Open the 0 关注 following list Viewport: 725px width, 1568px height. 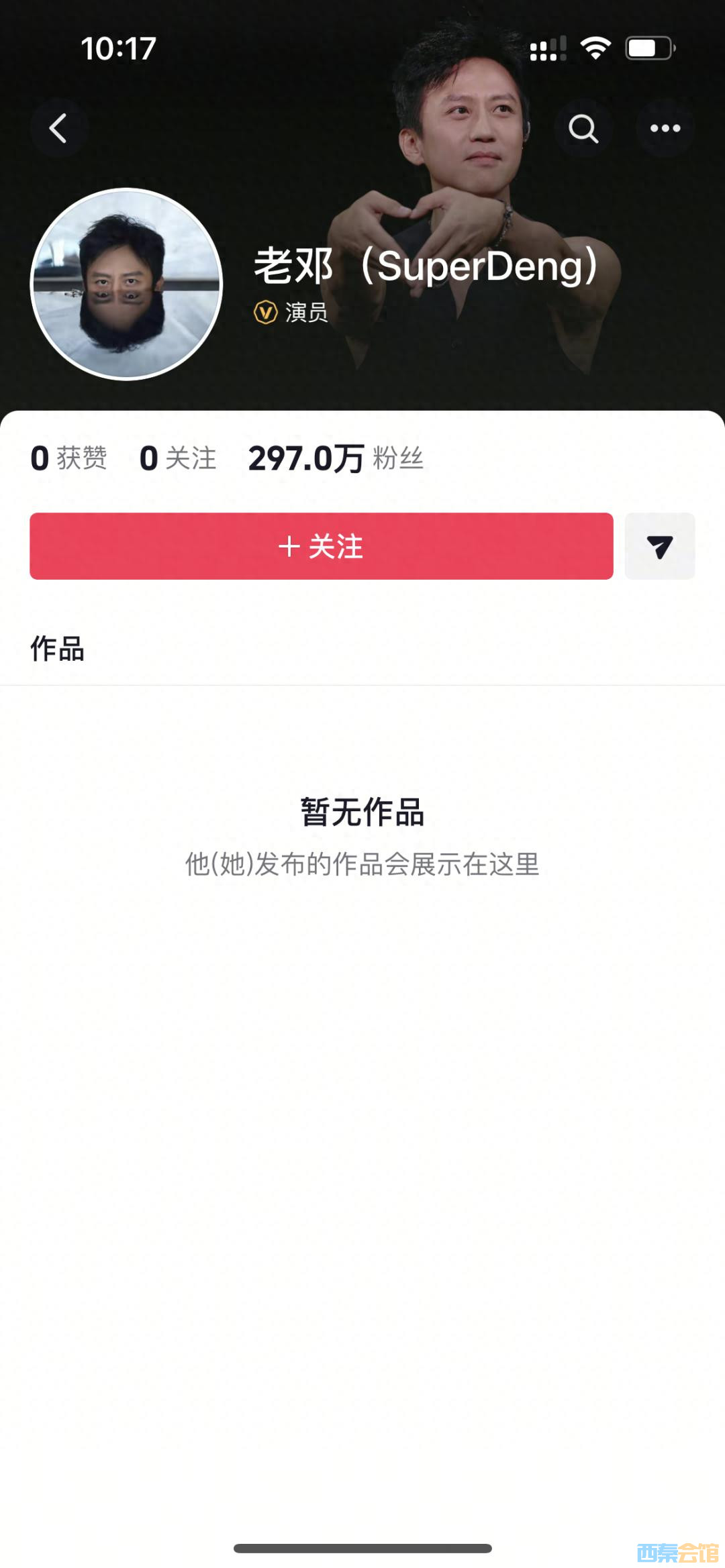(177, 459)
